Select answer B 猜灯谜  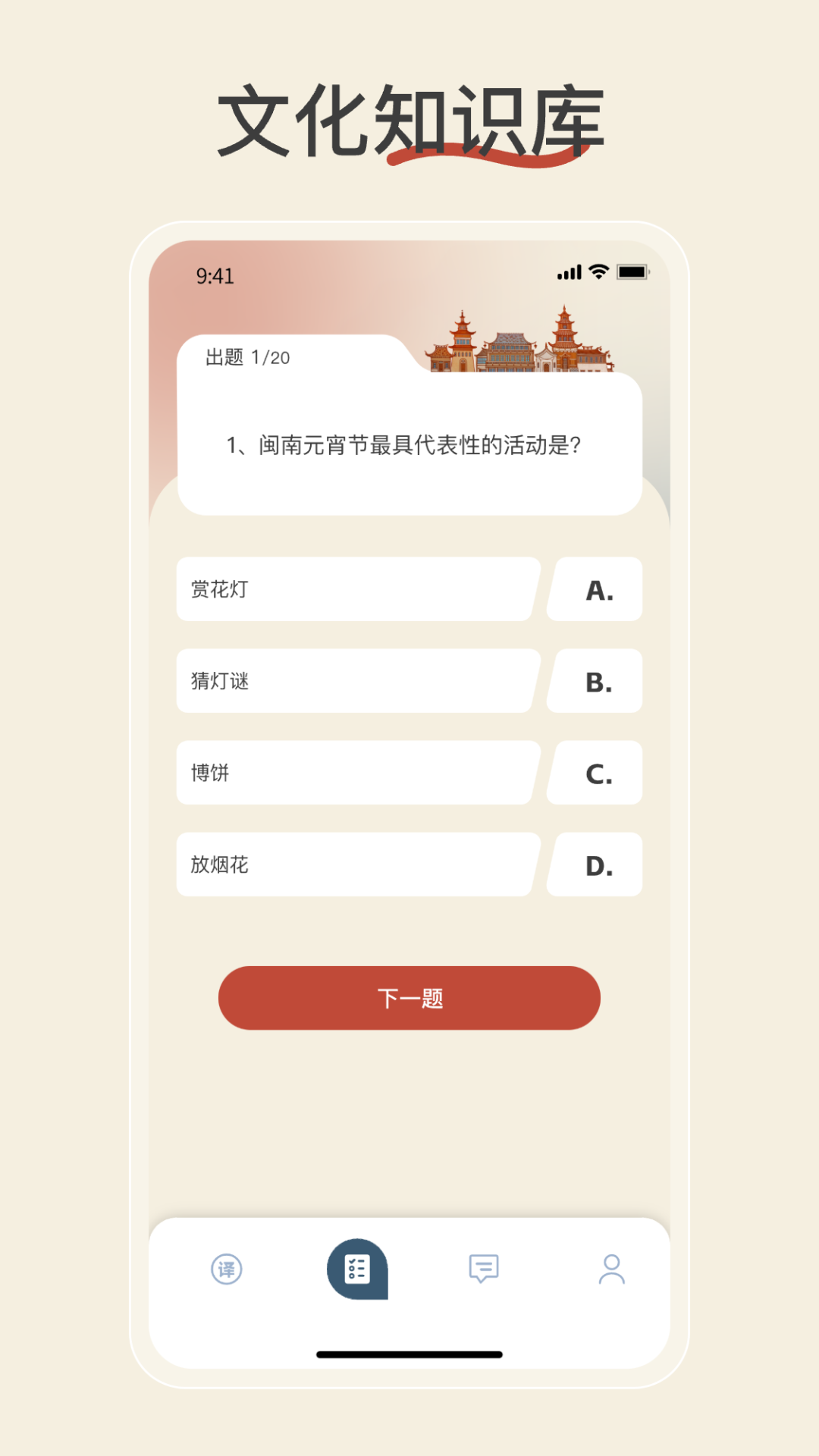tap(355, 681)
